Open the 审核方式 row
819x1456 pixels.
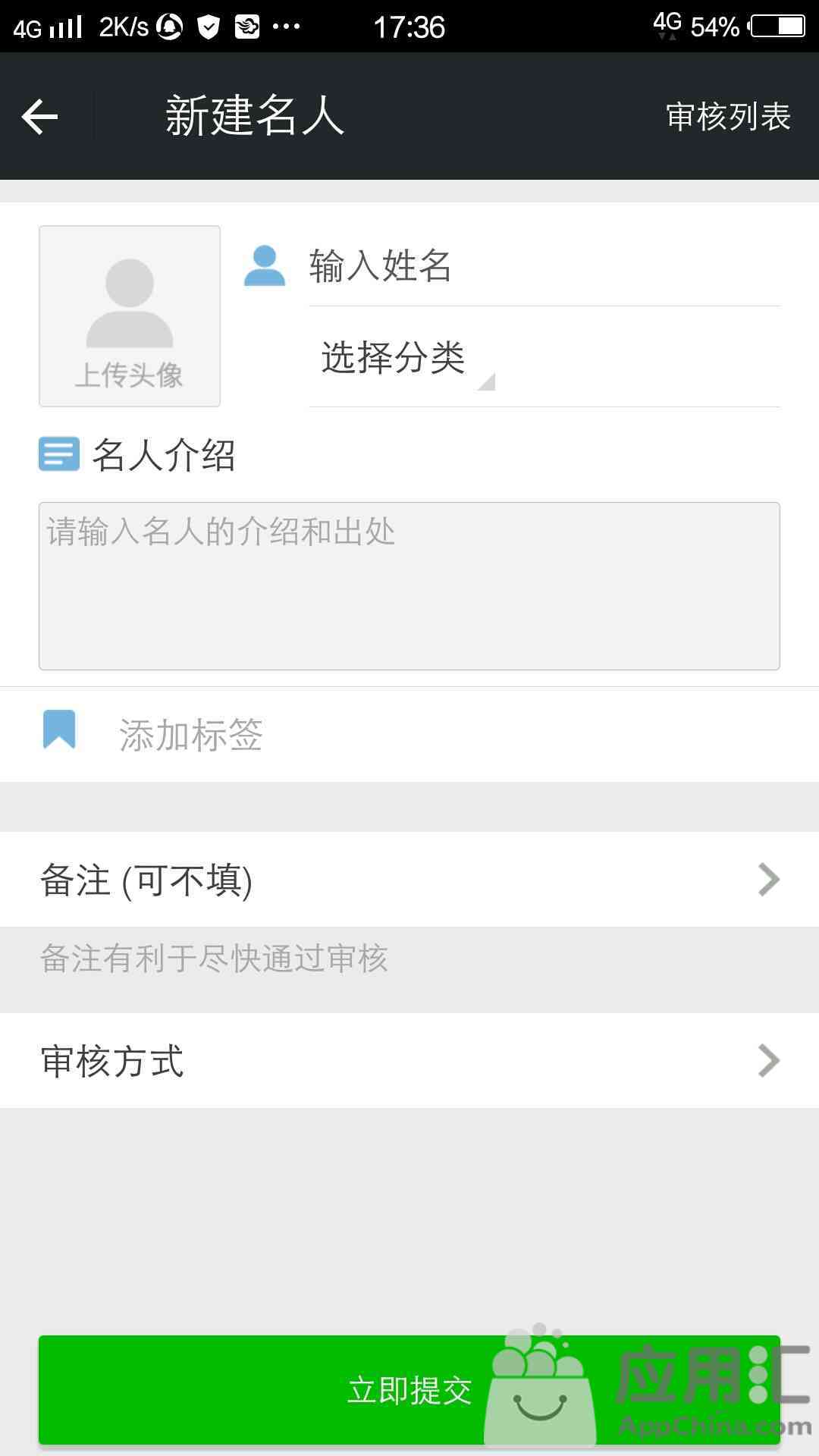point(409,1060)
